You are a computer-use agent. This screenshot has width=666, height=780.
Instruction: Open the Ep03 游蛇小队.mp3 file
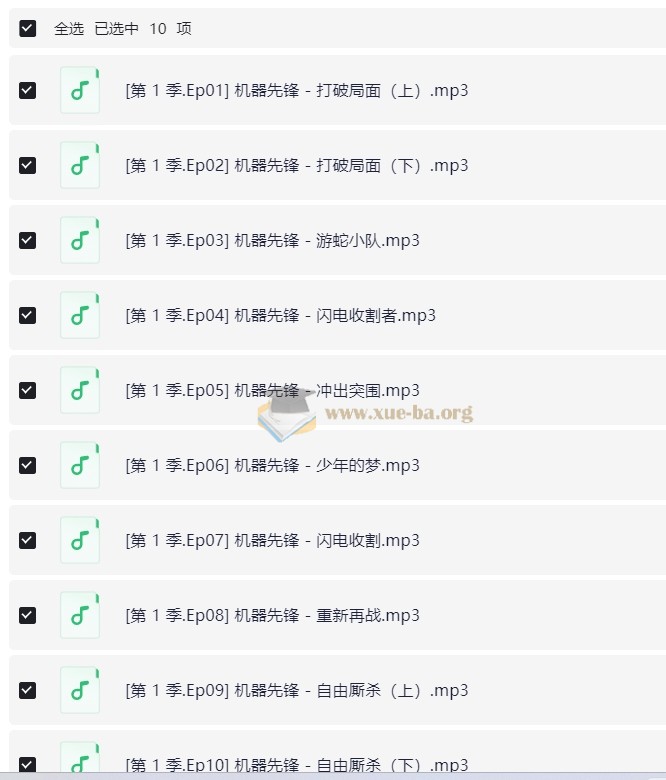pos(272,240)
